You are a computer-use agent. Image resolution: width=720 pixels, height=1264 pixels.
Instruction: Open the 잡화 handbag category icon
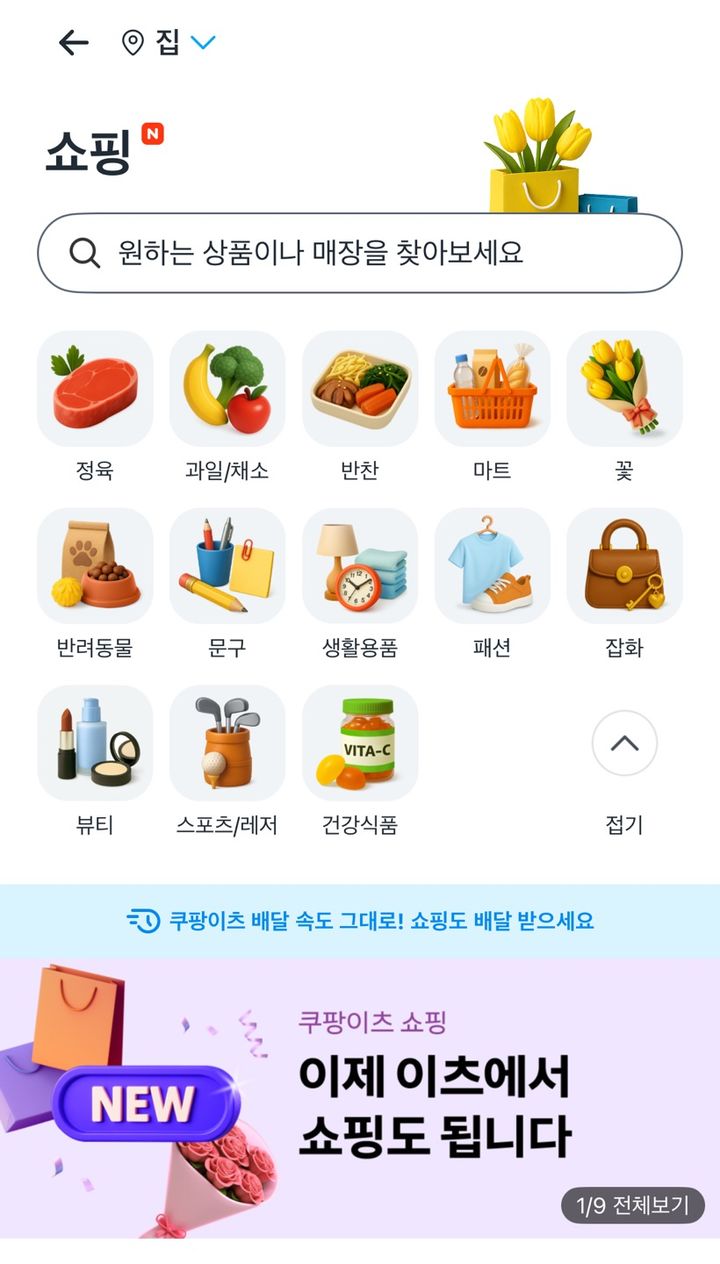624,567
